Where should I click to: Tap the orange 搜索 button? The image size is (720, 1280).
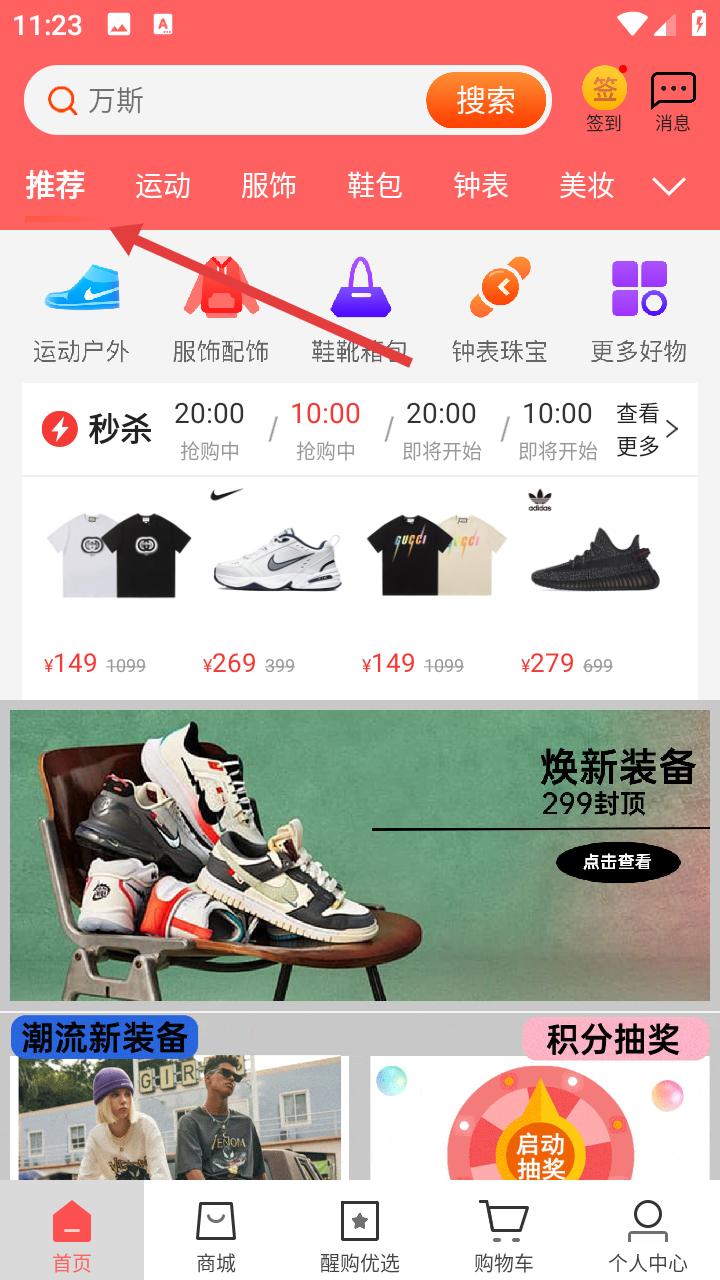click(486, 100)
